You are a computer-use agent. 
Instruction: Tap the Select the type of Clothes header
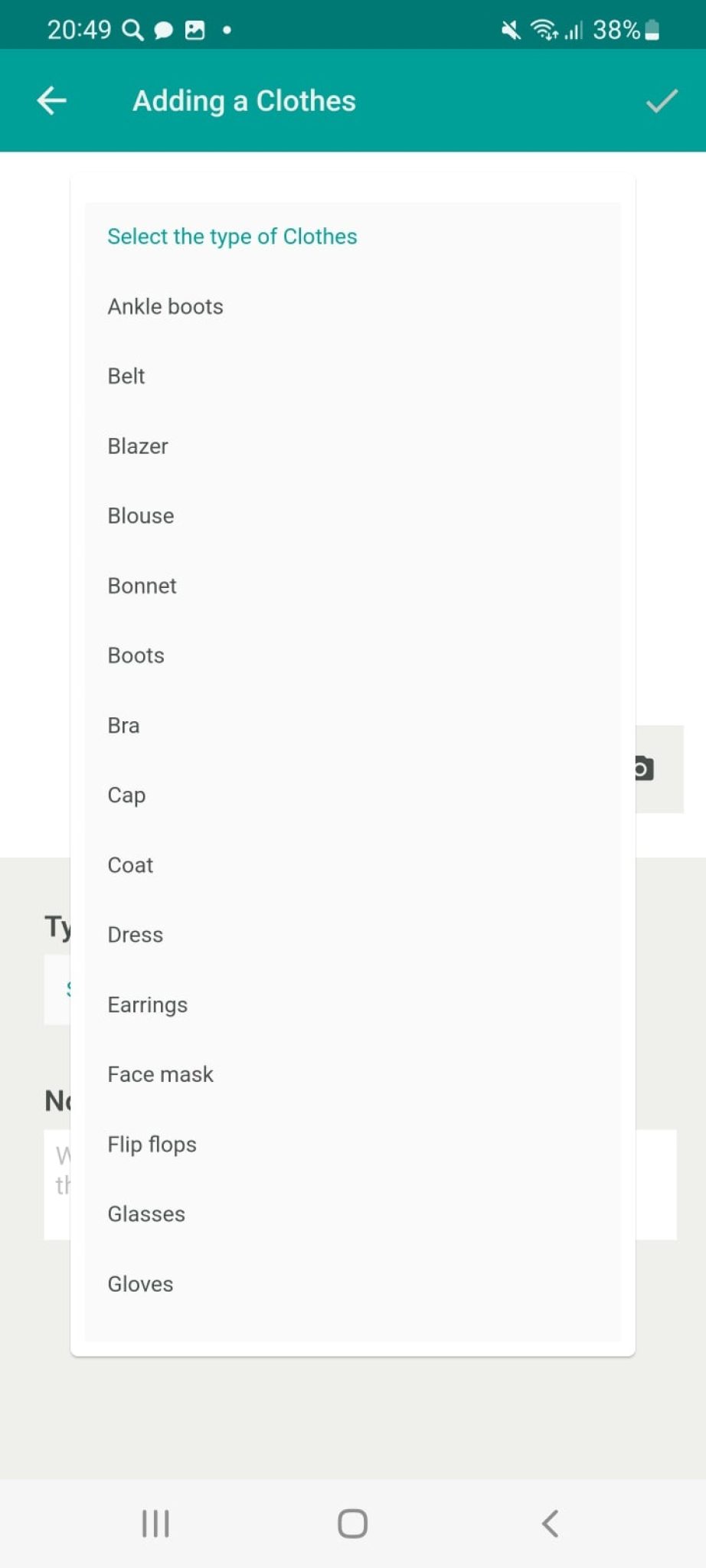click(231, 236)
